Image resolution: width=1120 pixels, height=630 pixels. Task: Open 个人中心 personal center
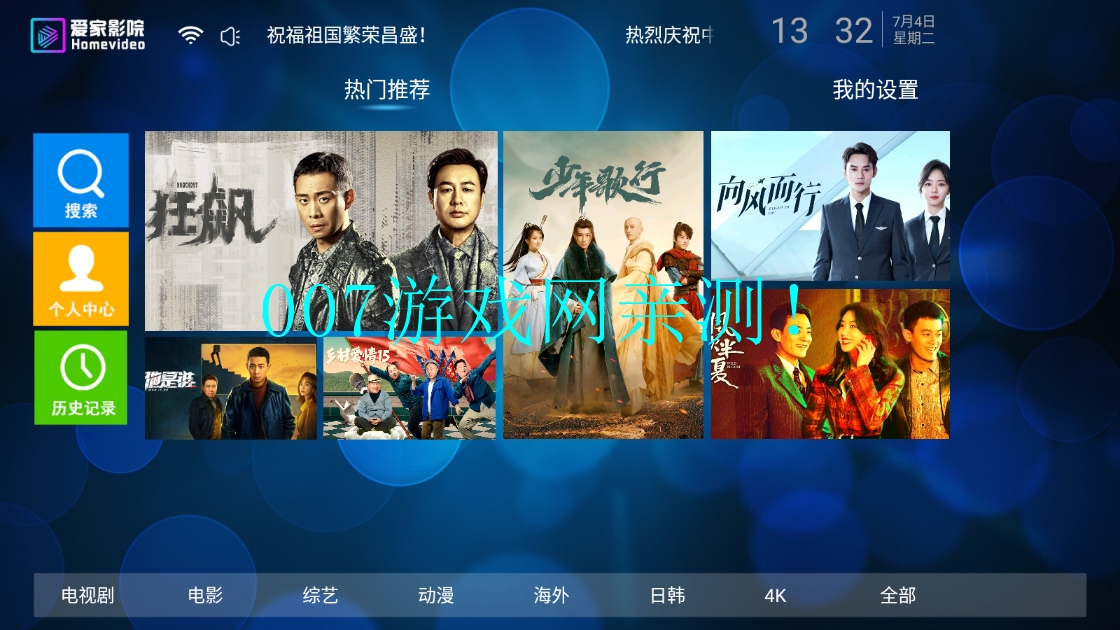click(x=81, y=279)
